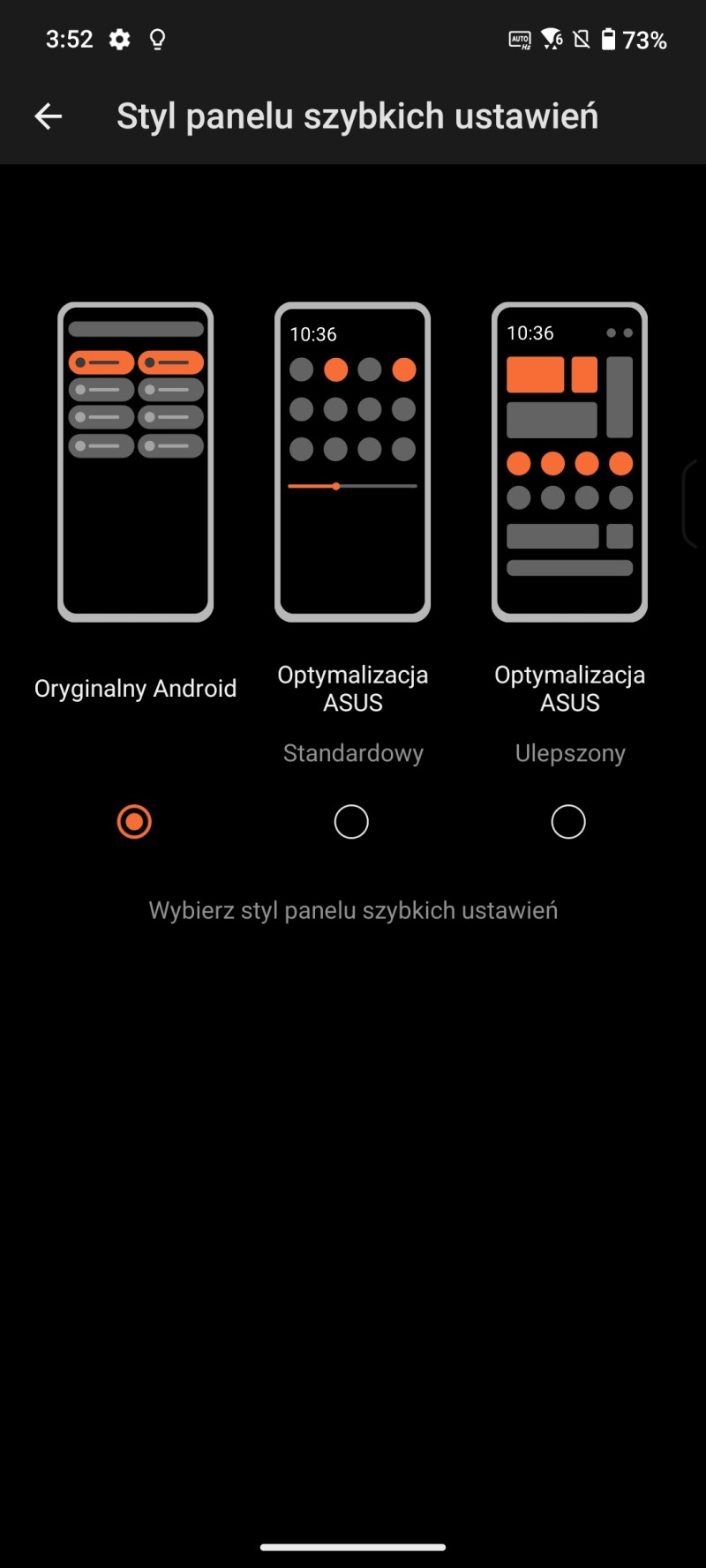Choose the Standardowy ASUS style radio button

click(351, 822)
